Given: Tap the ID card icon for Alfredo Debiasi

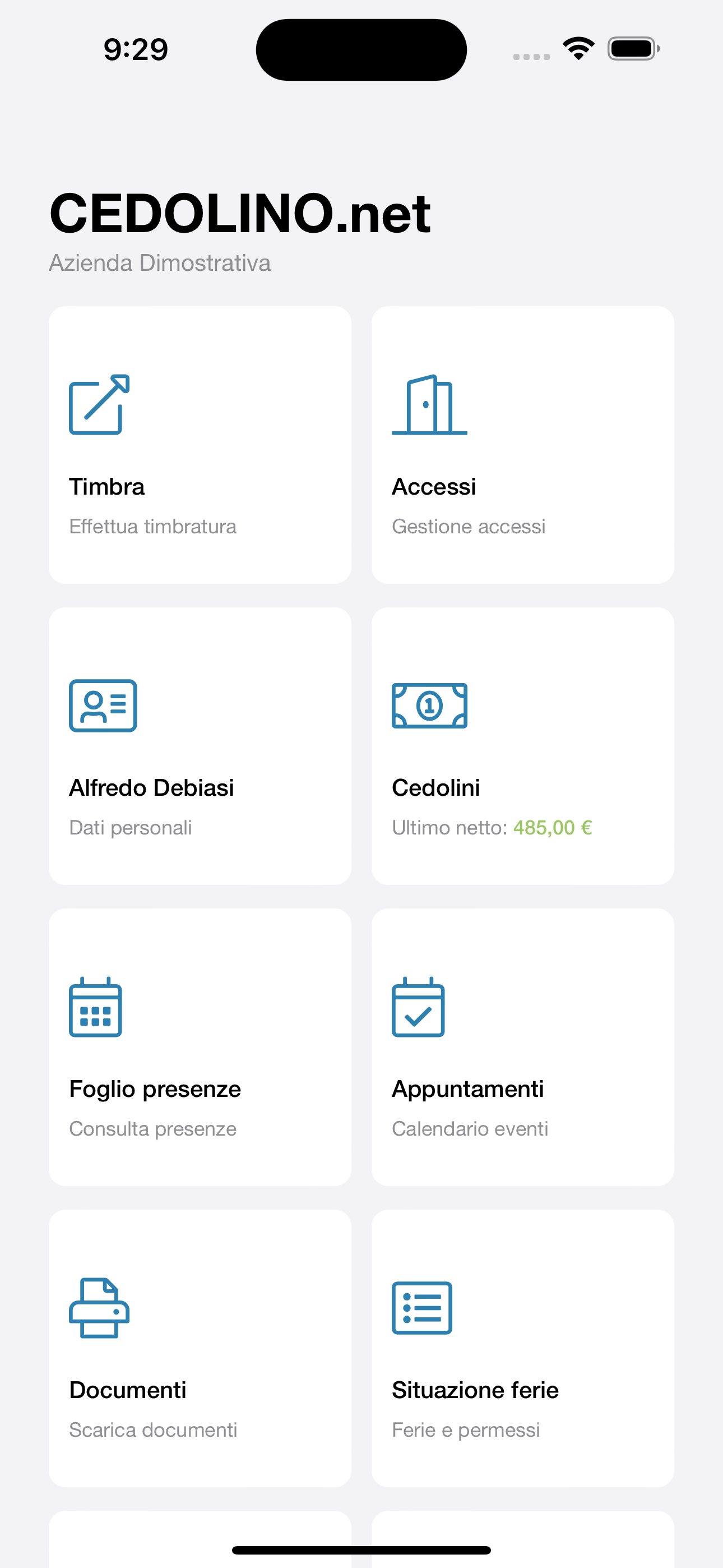Looking at the screenshot, I should point(102,706).
